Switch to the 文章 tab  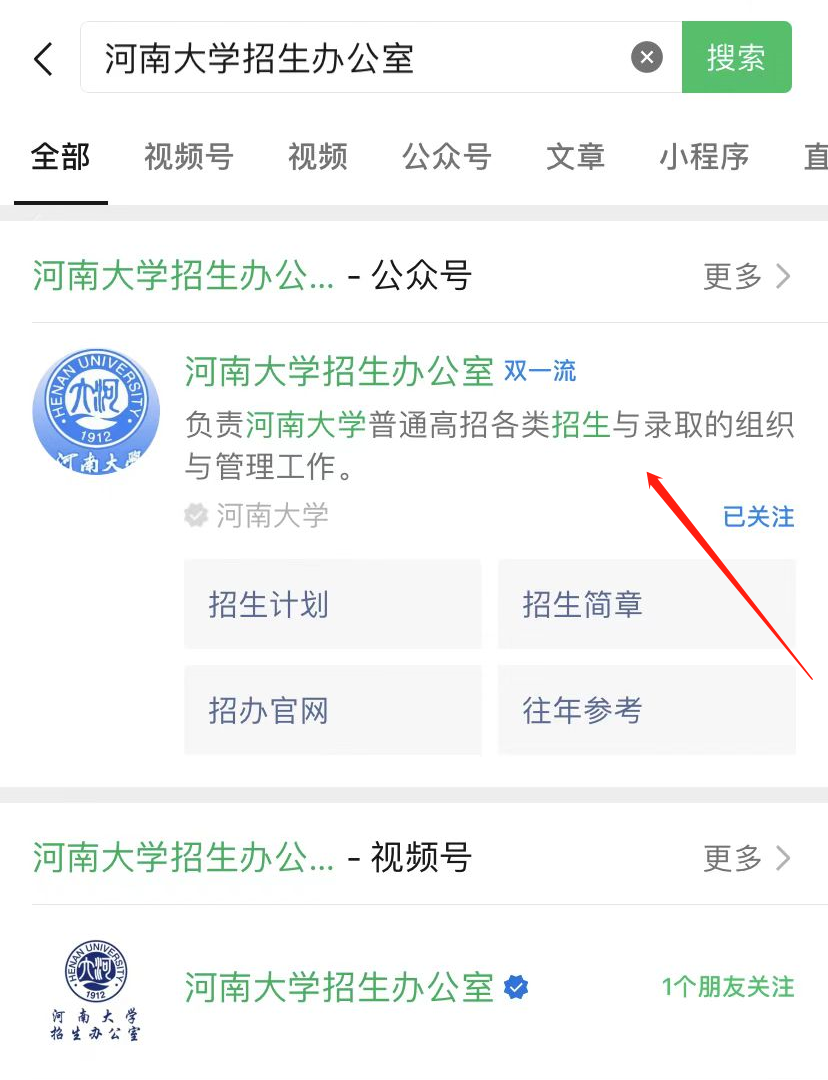pyautogui.click(x=575, y=157)
